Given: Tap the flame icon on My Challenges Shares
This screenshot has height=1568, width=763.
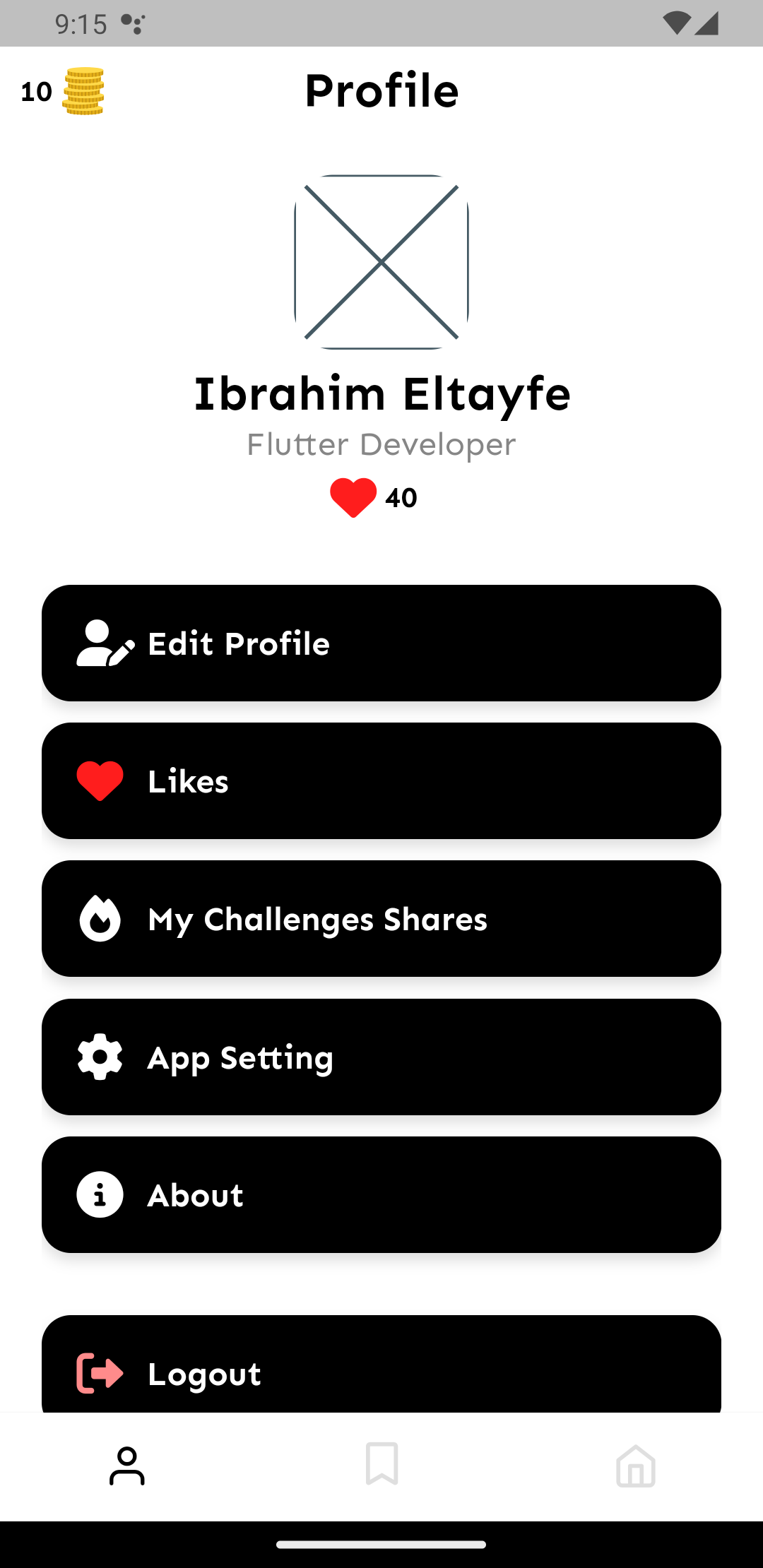Looking at the screenshot, I should coord(100,918).
